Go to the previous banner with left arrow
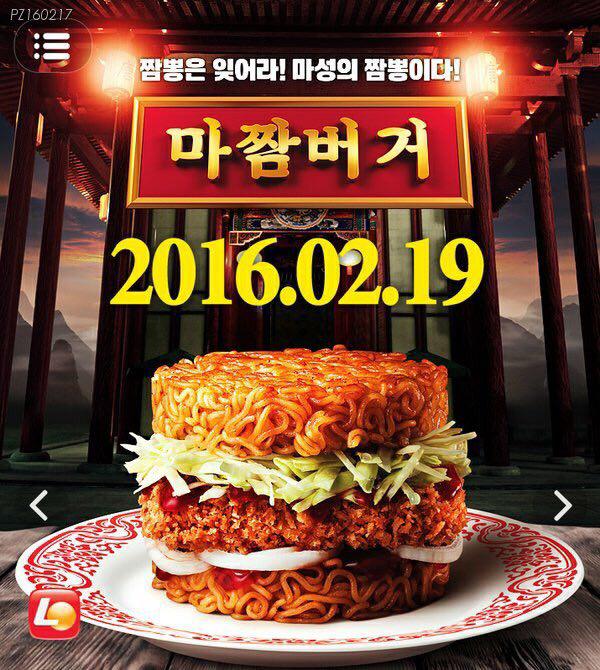The width and height of the screenshot is (600, 670). 38,506
